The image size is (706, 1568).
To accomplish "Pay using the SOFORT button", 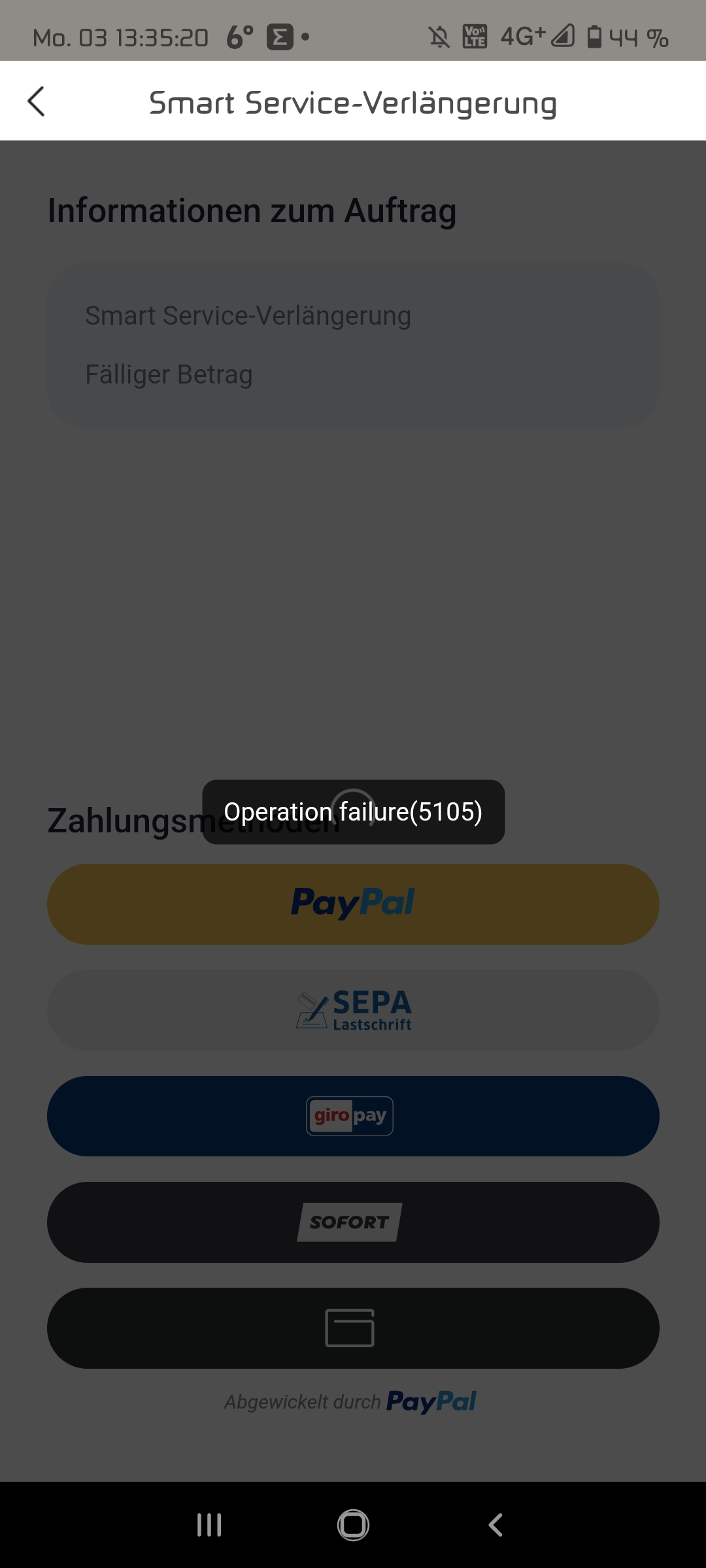I will [x=353, y=1222].
